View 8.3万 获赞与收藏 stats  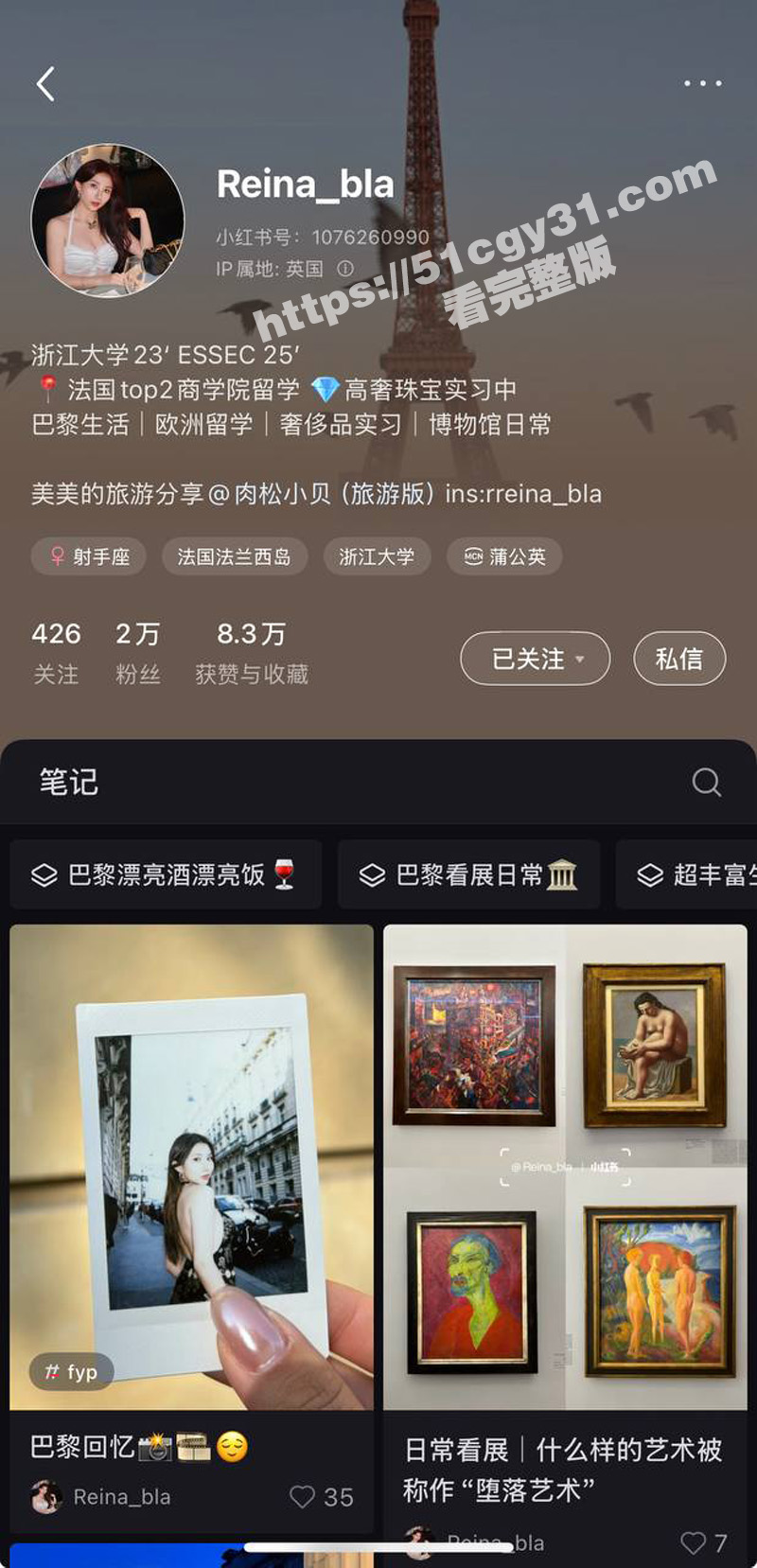click(252, 653)
